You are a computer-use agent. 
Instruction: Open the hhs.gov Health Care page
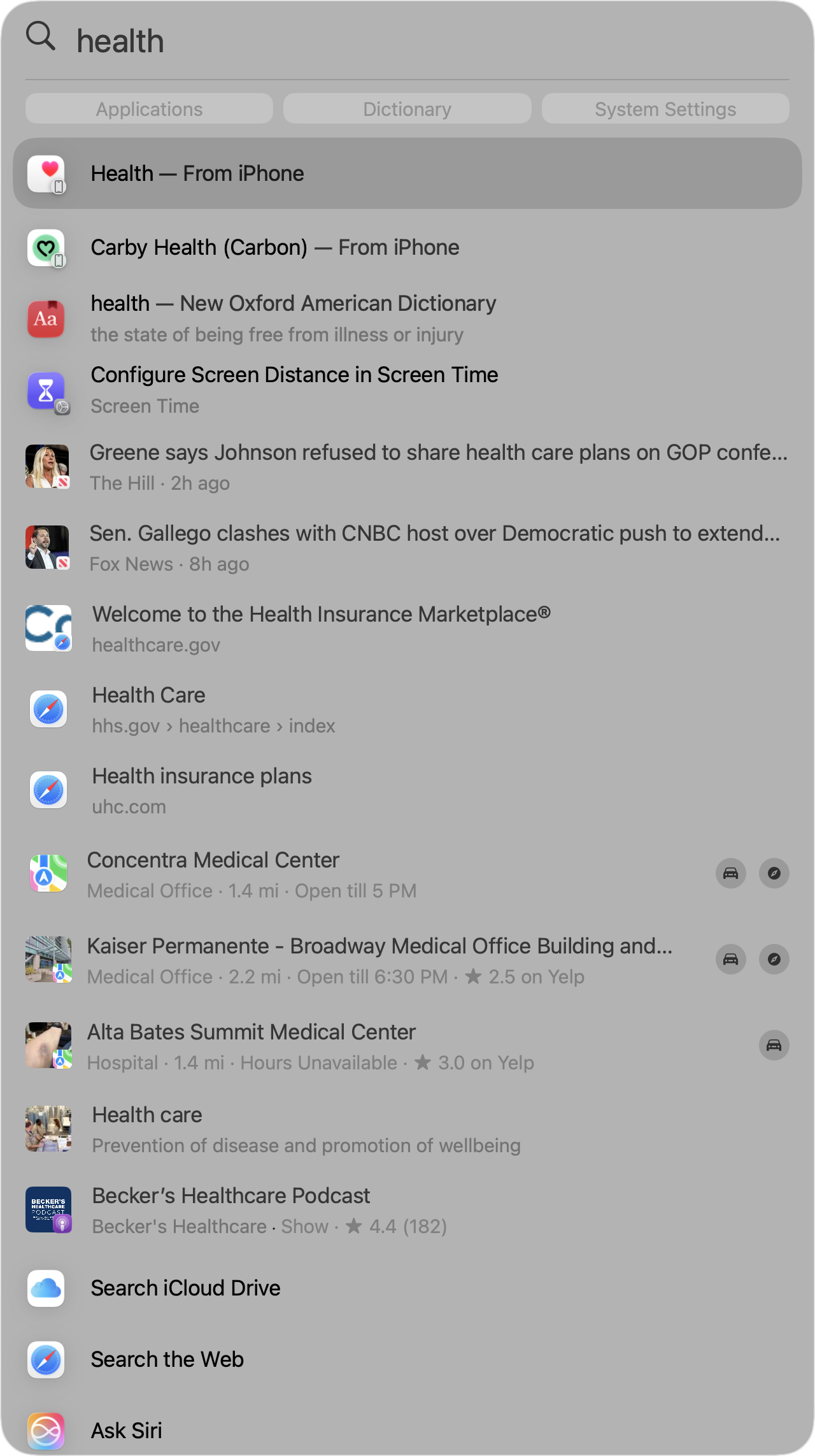coord(407,710)
